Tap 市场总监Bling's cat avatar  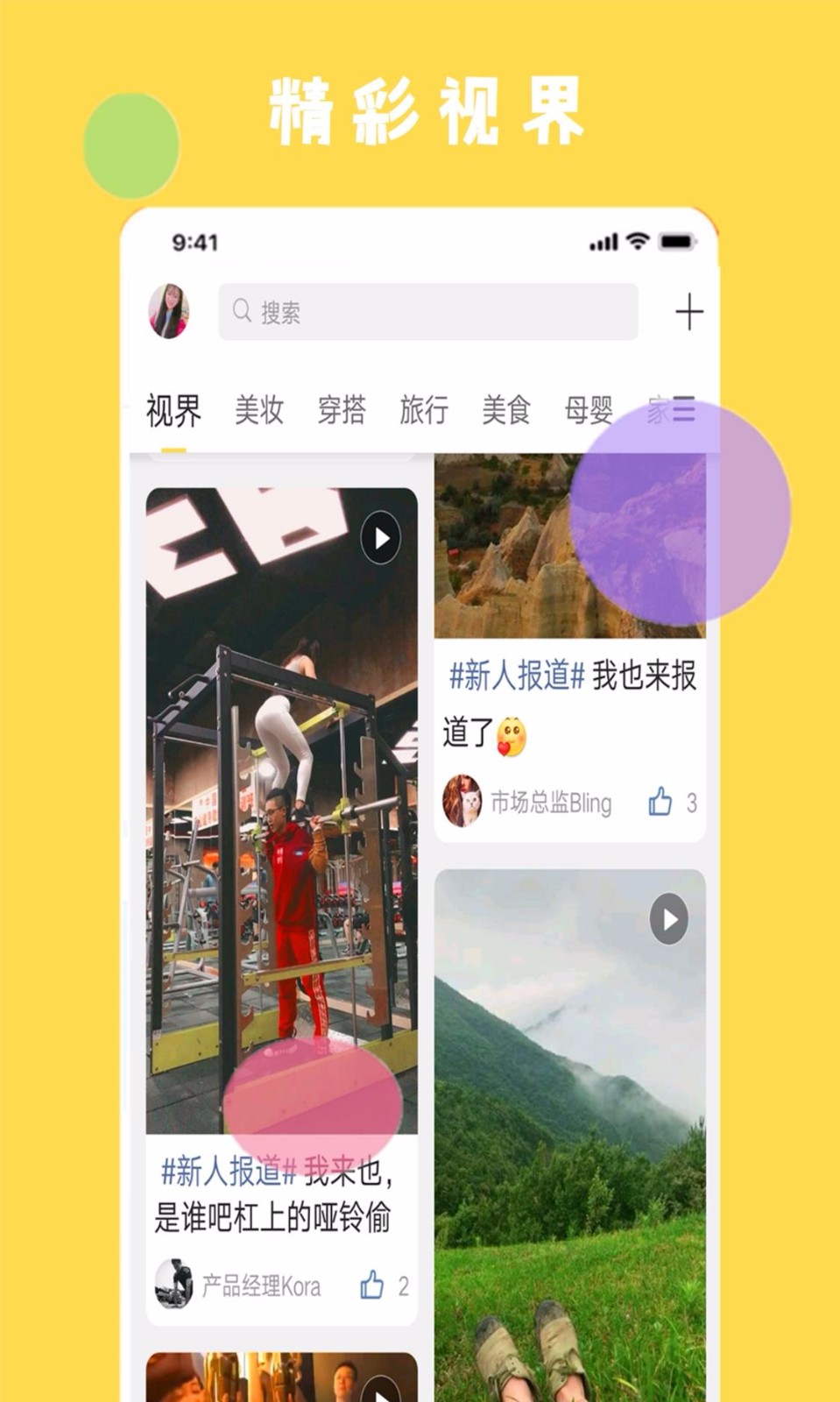[x=462, y=802]
